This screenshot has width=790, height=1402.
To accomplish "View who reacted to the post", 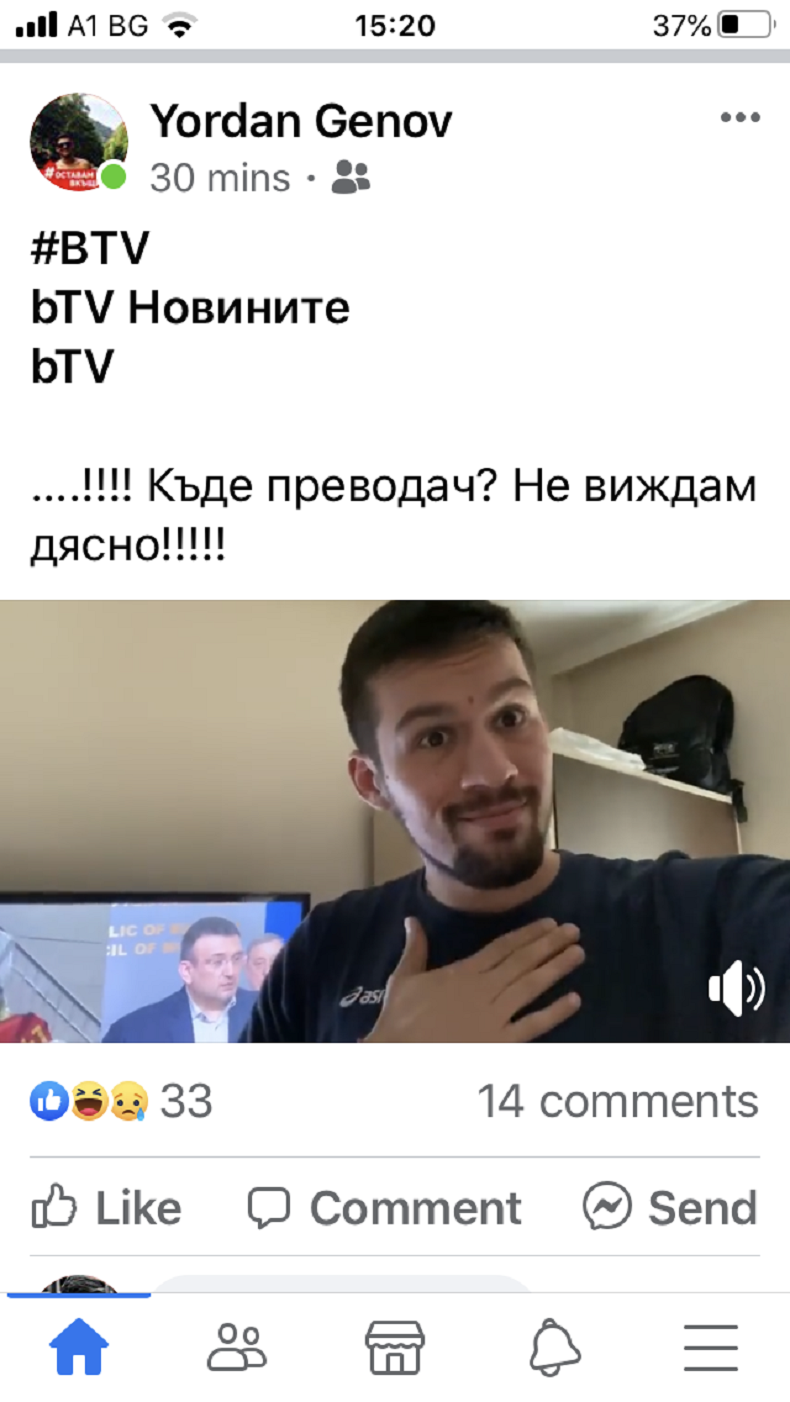I will point(120,1101).
